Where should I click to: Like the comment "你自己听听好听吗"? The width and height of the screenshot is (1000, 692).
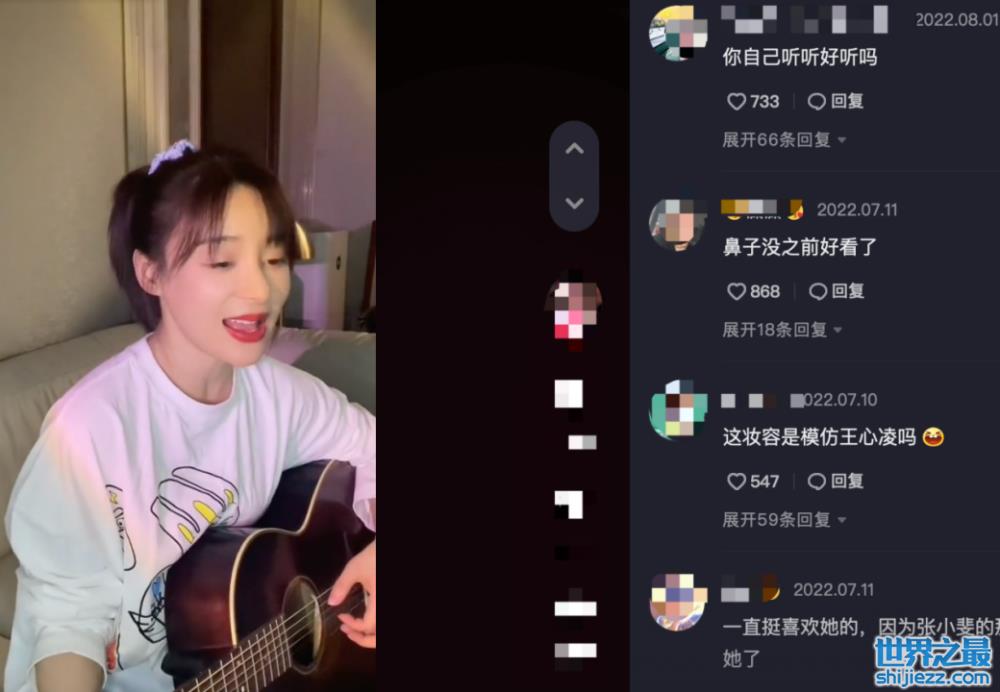737,101
